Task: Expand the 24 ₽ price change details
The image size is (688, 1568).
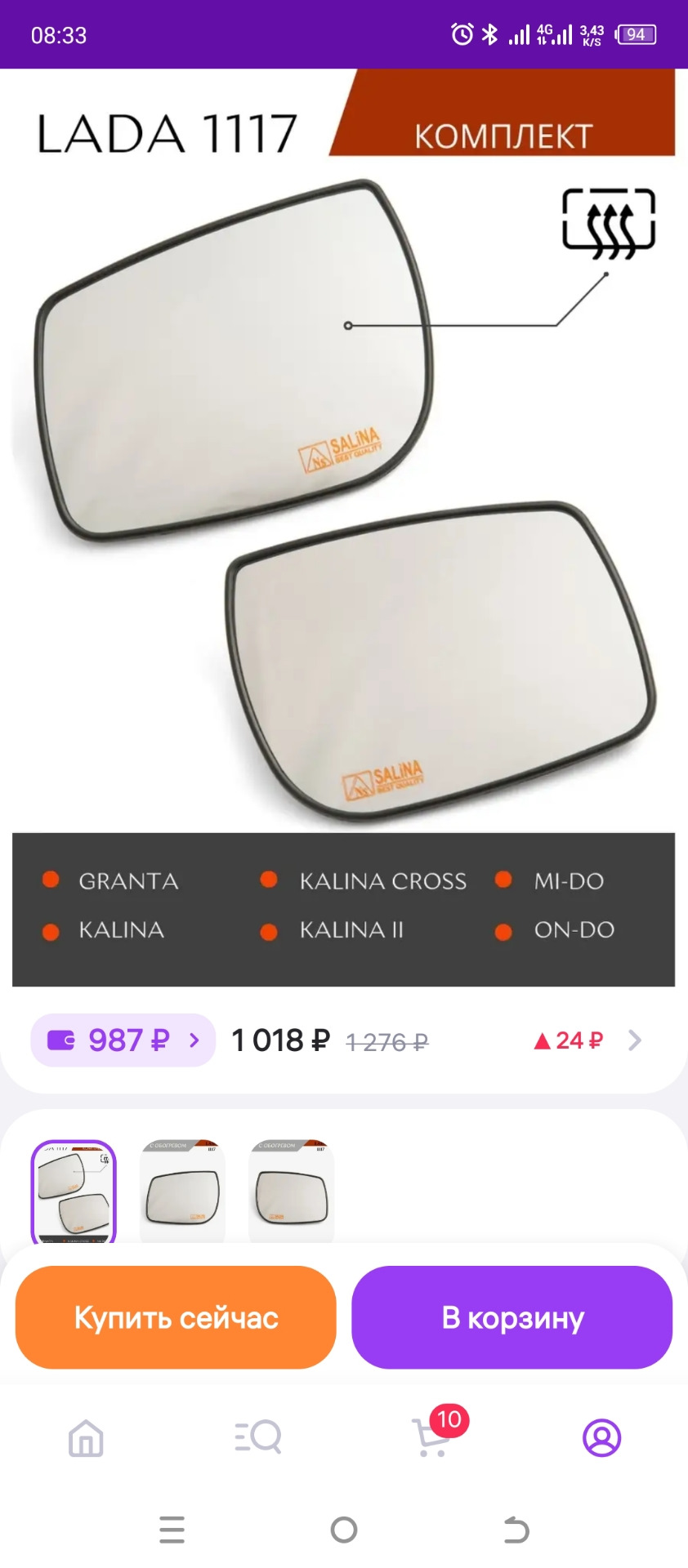Action: pos(587,1040)
